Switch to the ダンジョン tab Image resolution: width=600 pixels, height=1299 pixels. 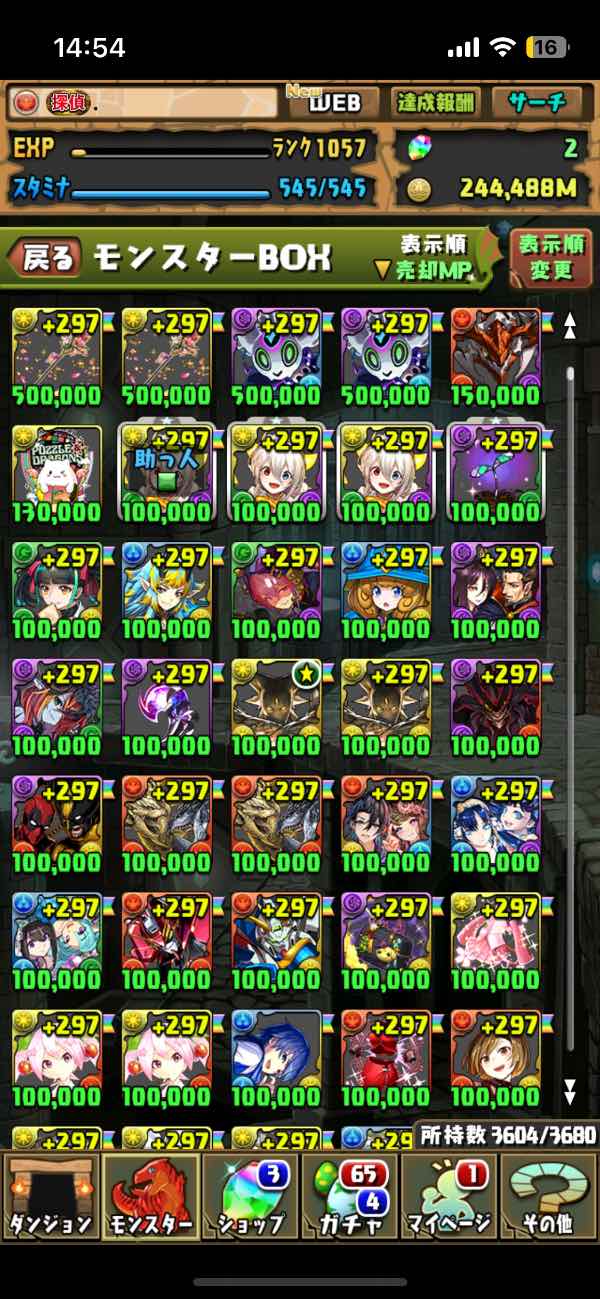(50, 1196)
